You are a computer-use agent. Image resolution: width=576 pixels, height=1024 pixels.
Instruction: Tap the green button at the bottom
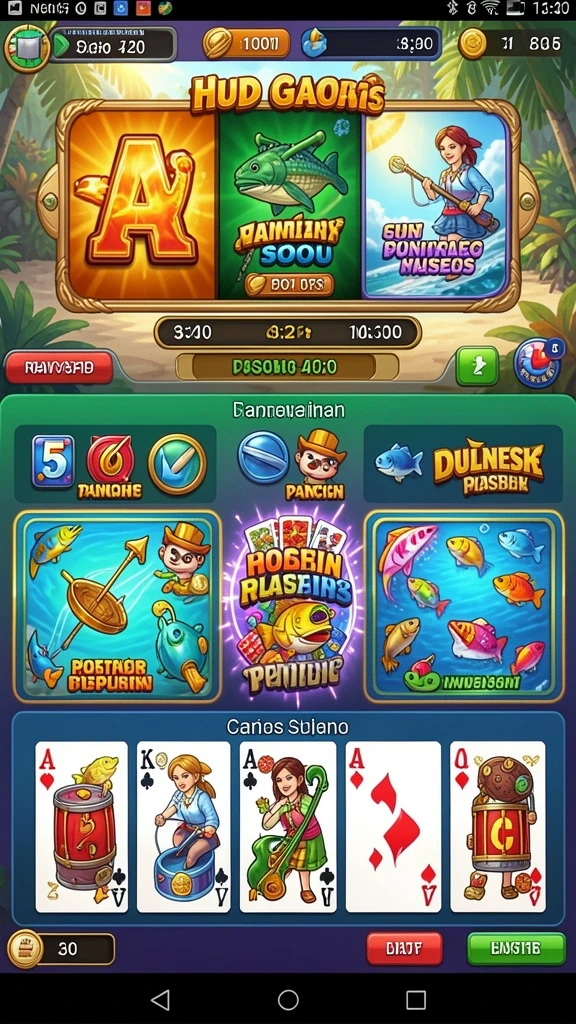pyautogui.click(x=516, y=949)
